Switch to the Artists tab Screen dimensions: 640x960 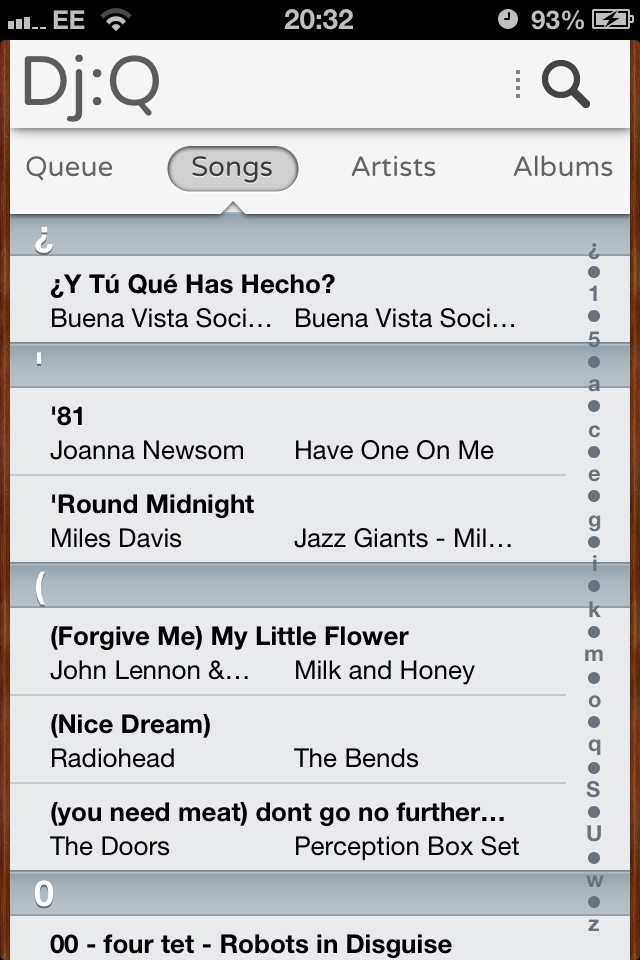pyautogui.click(x=393, y=167)
